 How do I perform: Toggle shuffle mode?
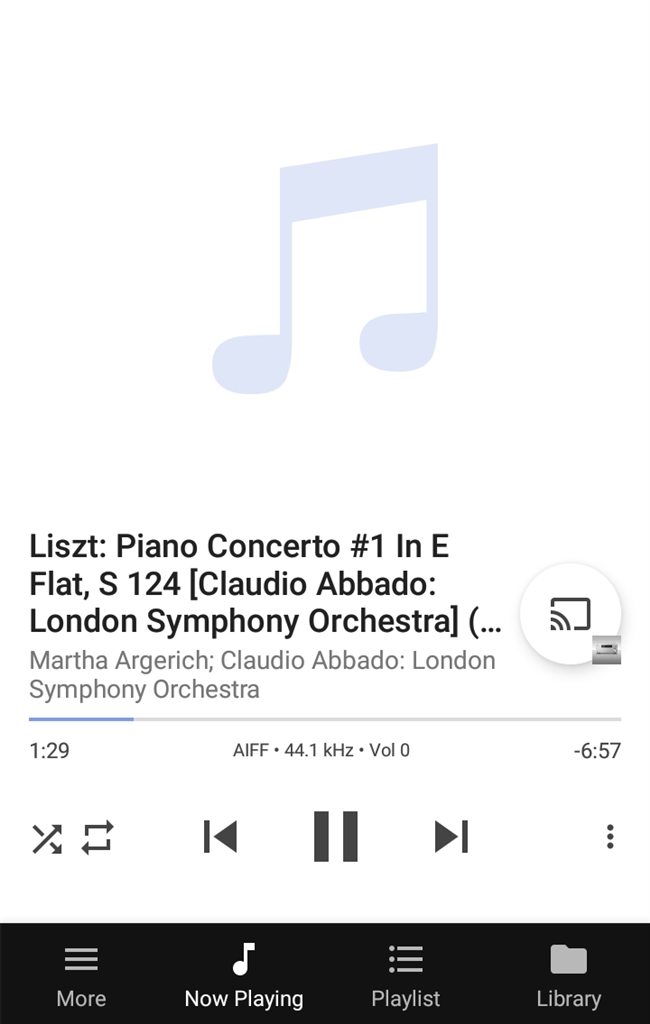coord(46,838)
